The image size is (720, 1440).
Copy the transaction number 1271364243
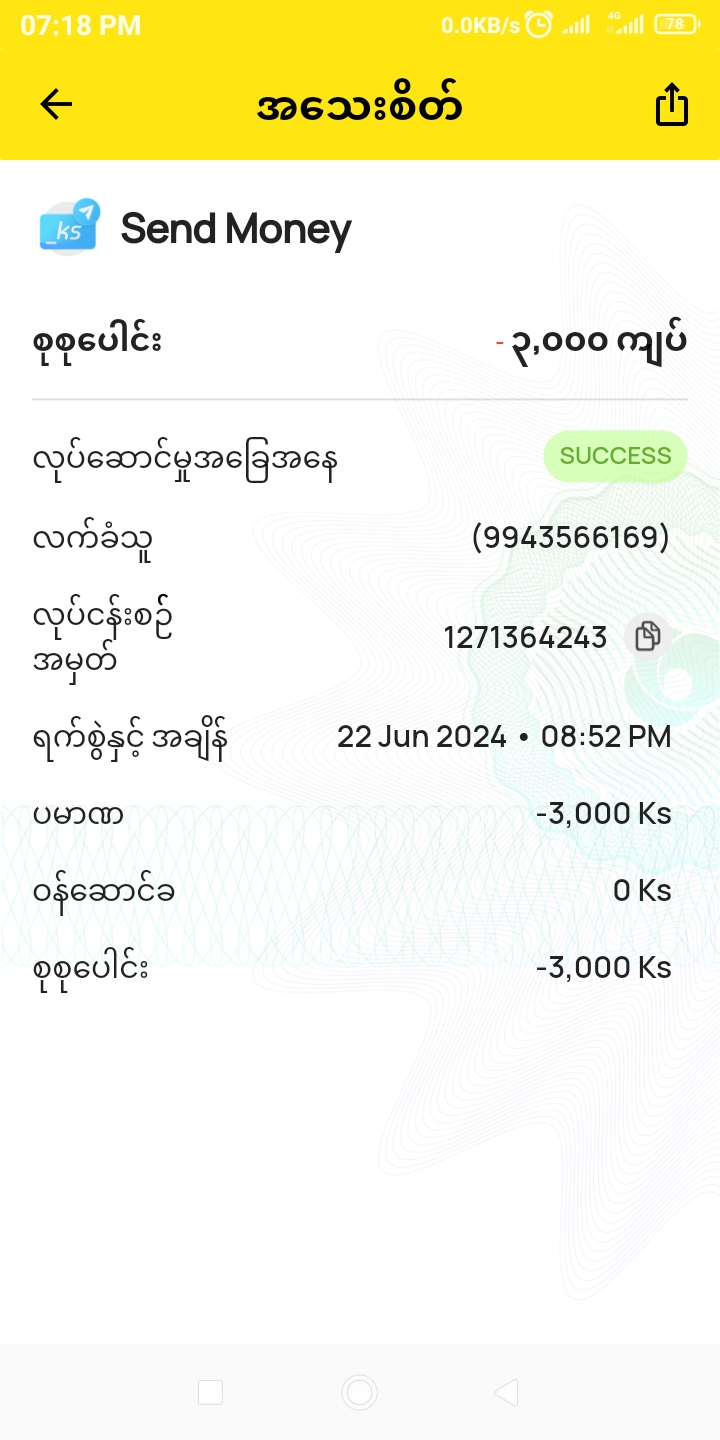point(648,636)
